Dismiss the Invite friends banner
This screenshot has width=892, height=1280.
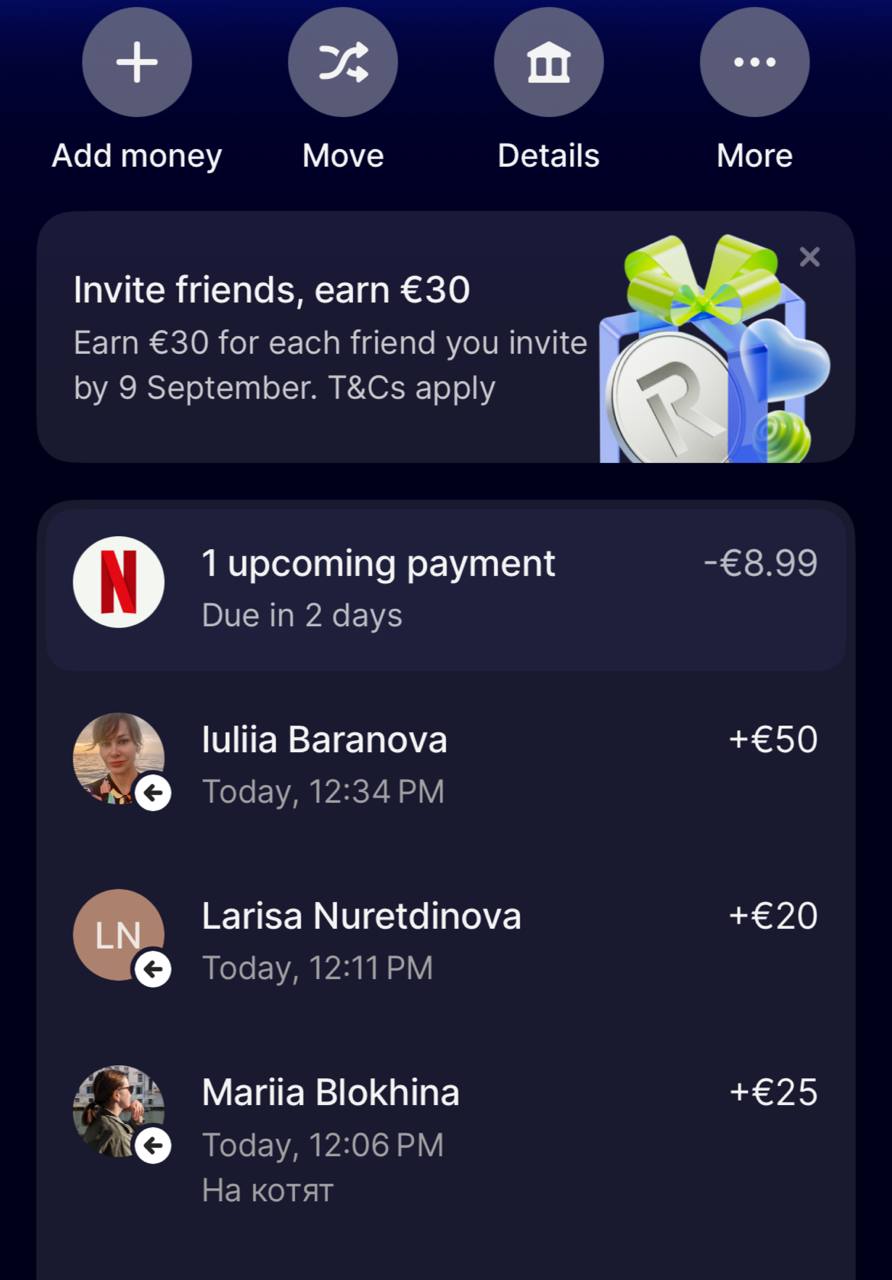(x=810, y=257)
